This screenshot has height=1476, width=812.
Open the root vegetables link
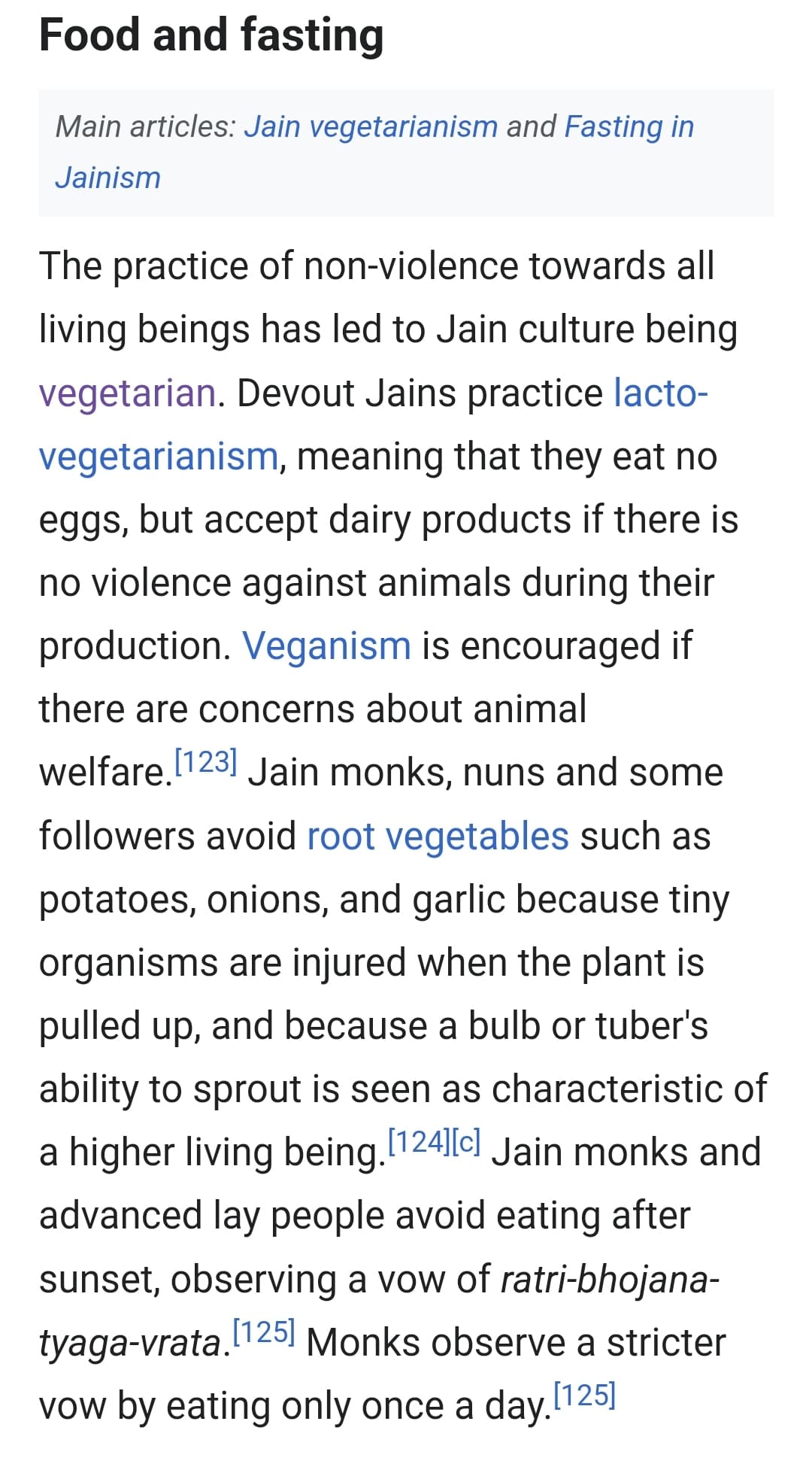tap(438, 836)
